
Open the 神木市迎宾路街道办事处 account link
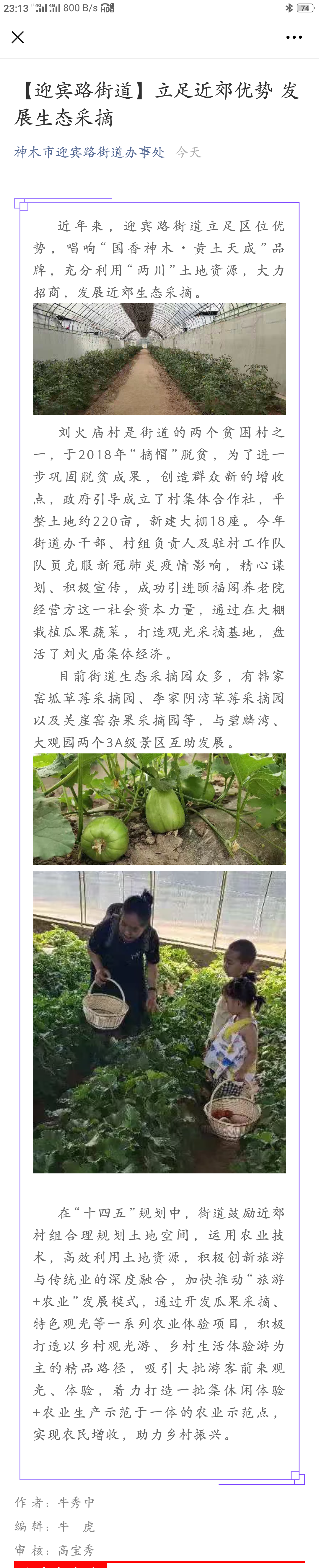(89, 152)
